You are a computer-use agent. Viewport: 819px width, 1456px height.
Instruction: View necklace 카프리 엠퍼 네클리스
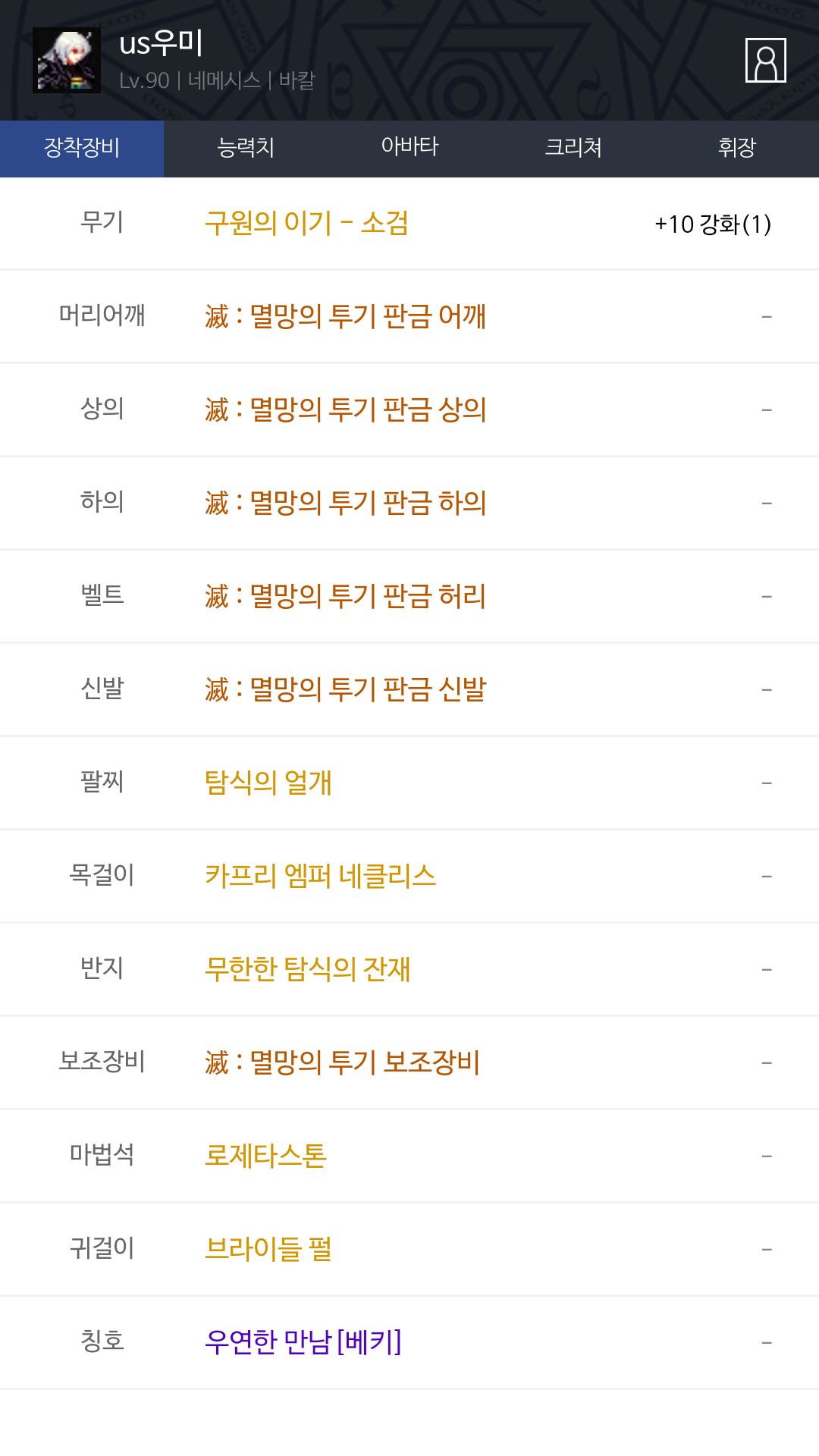320,876
